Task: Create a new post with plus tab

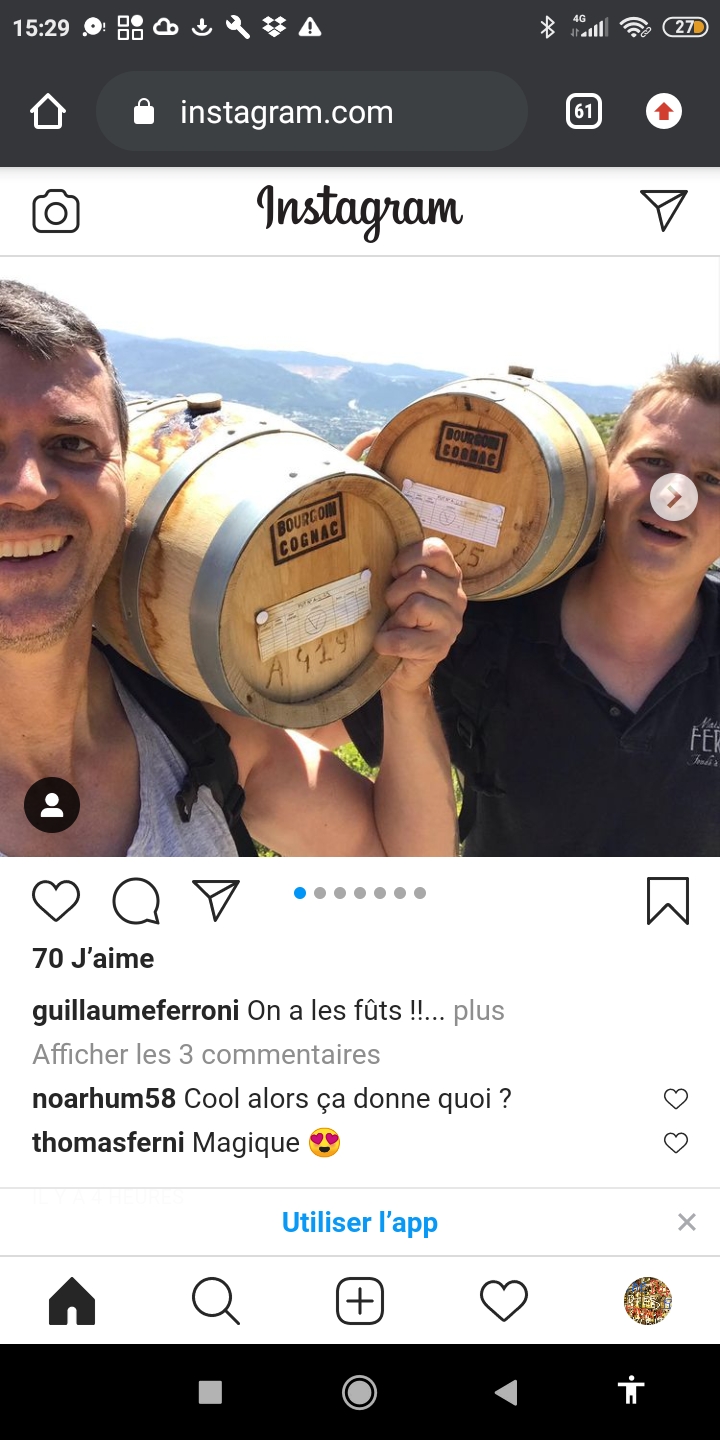Action: pos(360,1301)
